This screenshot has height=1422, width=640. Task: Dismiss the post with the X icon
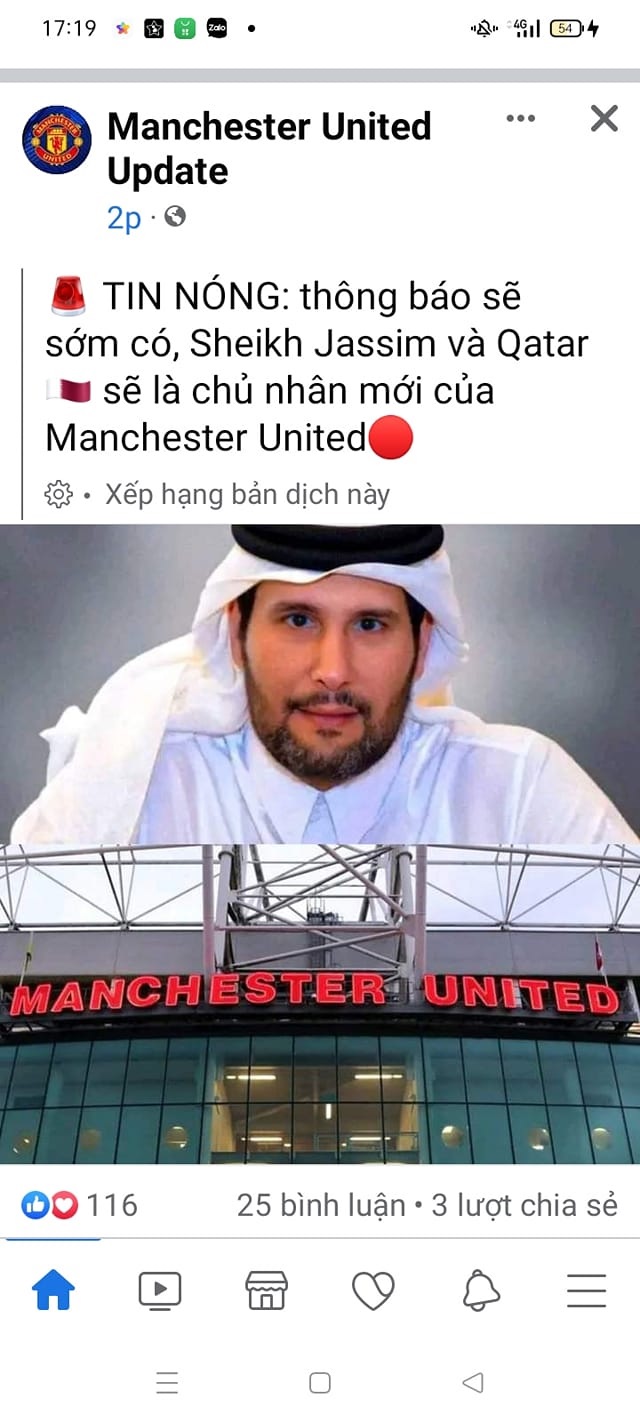point(604,119)
